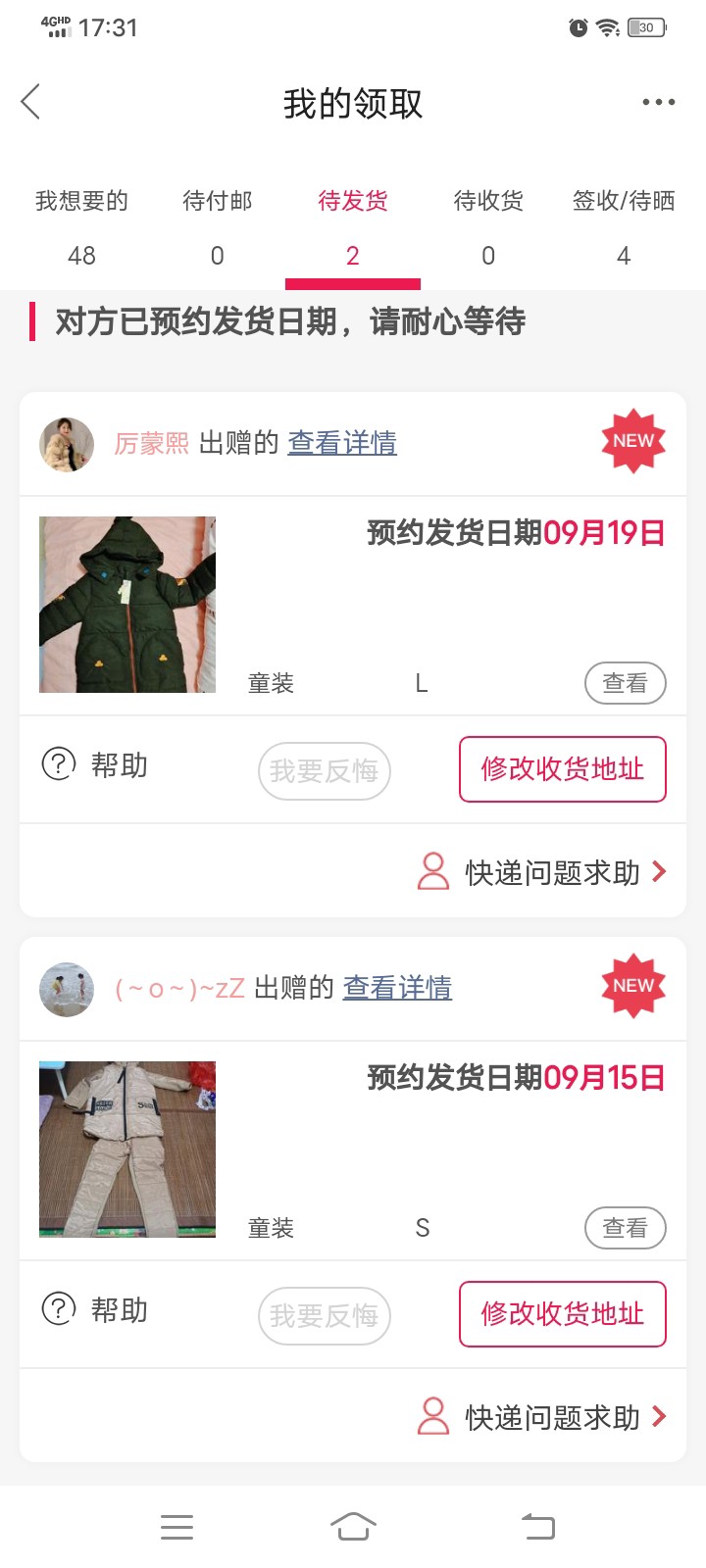Open 帮助 on the 09月15日 order
Screen dimensions: 706x1568
coord(95,1309)
